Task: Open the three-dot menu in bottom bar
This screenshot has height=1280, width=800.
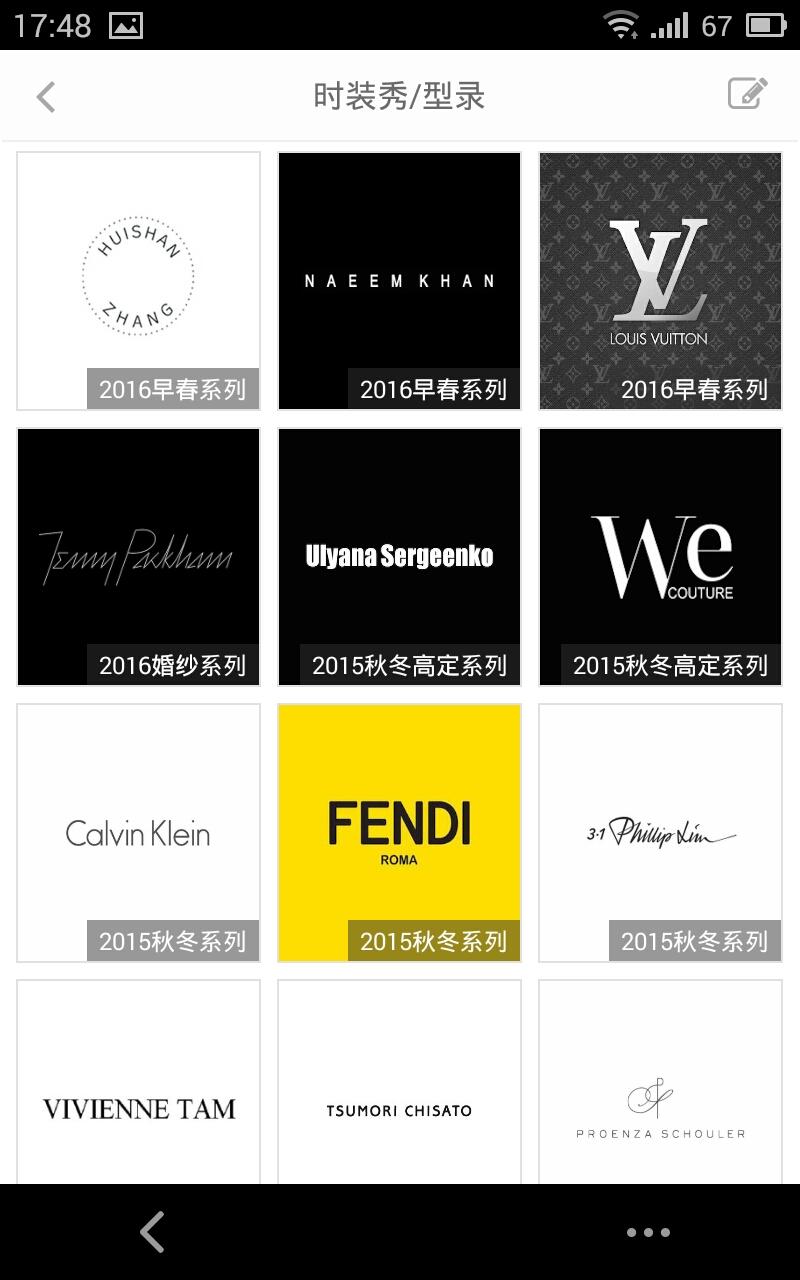Action: pos(648,1232)
